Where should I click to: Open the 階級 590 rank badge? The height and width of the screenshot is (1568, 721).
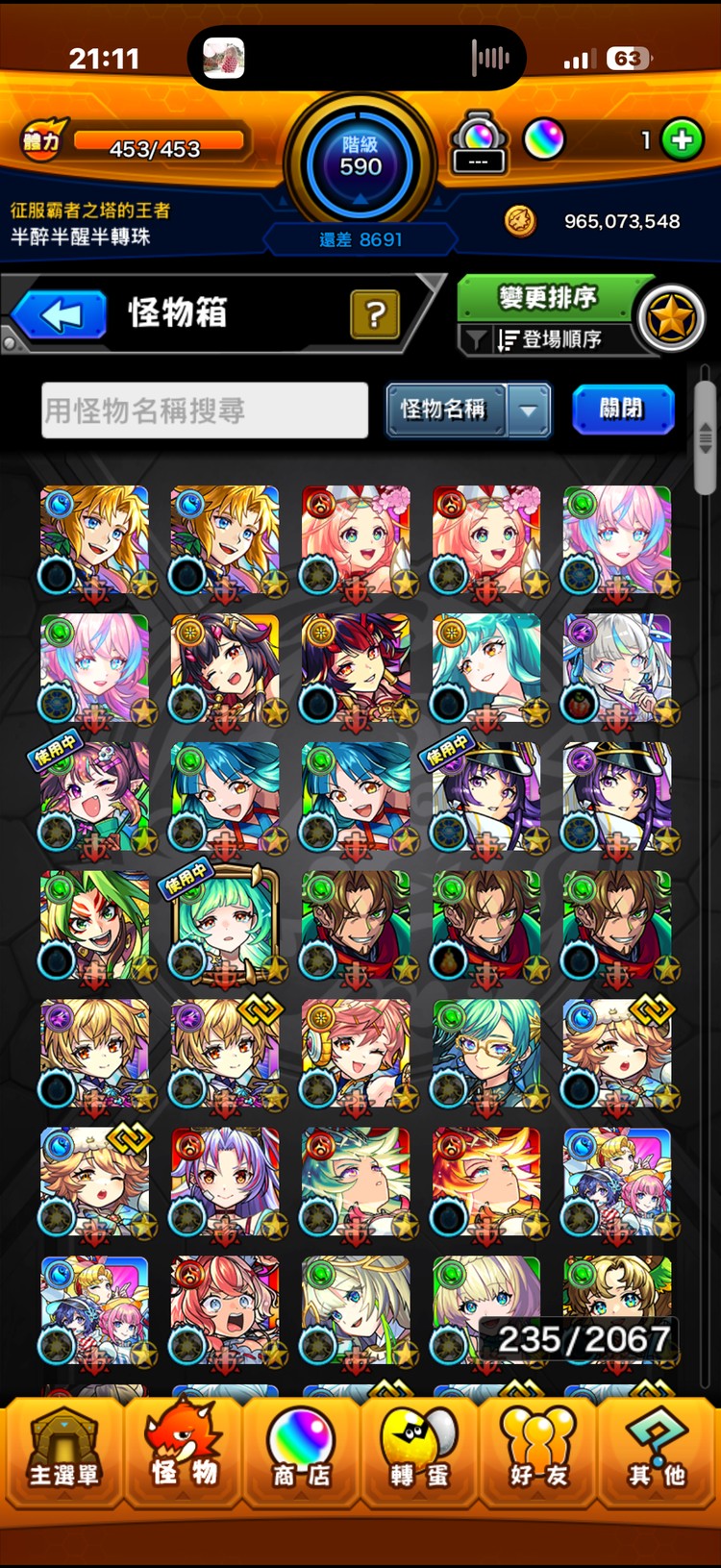click(360, 165)
